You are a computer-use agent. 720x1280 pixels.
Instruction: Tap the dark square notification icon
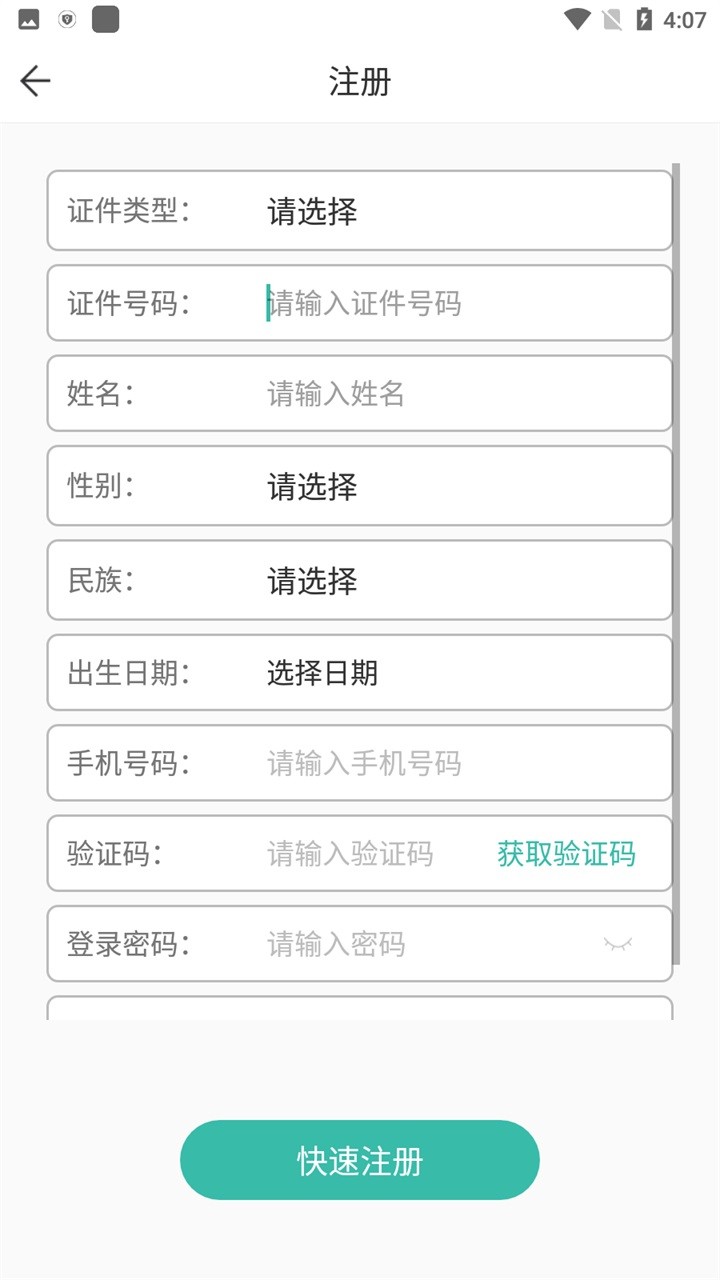[x=104, y=17]
